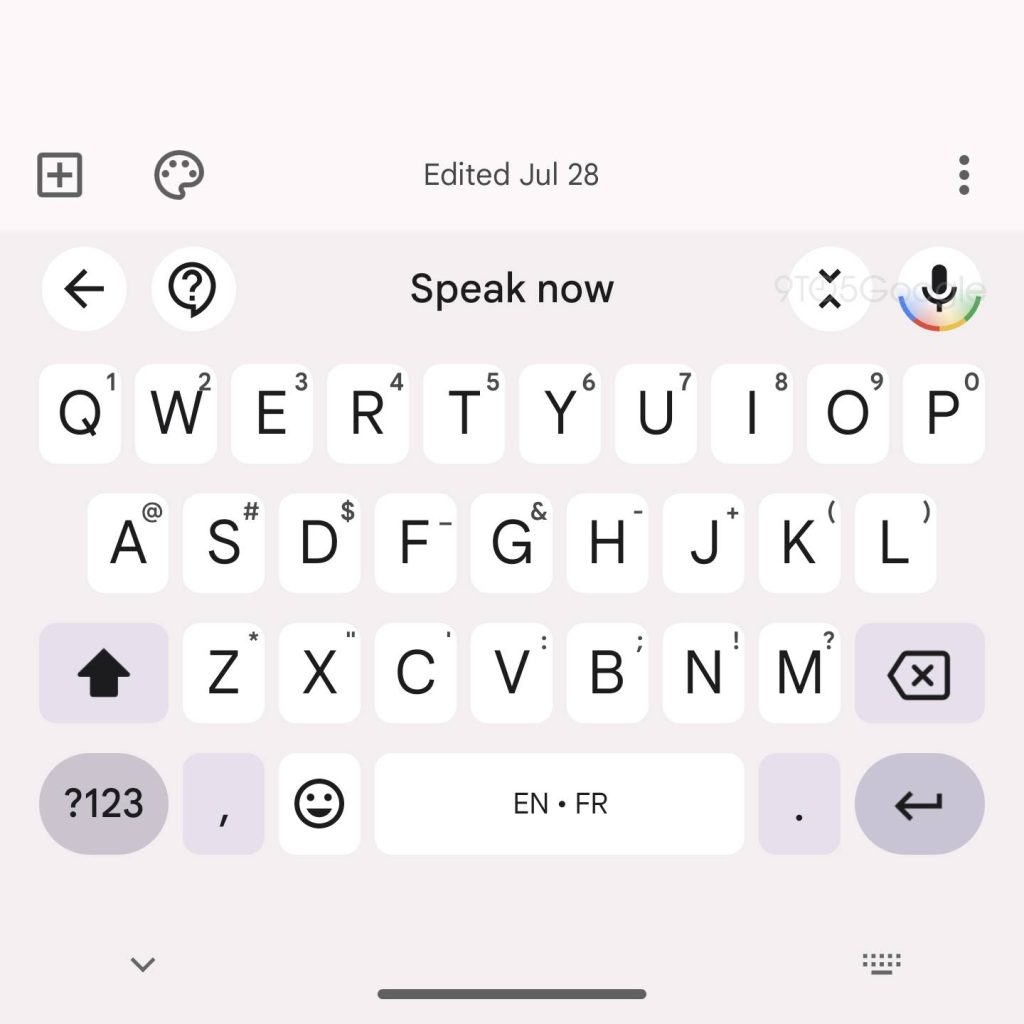Toggle the shift key
This screenshot has height=1024, width=1024.
pos(104,673)
